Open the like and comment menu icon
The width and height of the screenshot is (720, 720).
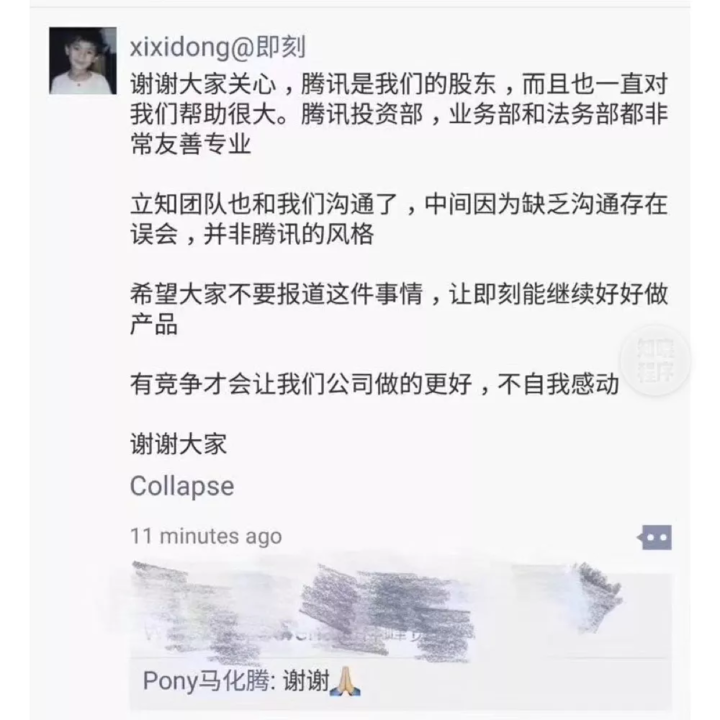(656, 537)
